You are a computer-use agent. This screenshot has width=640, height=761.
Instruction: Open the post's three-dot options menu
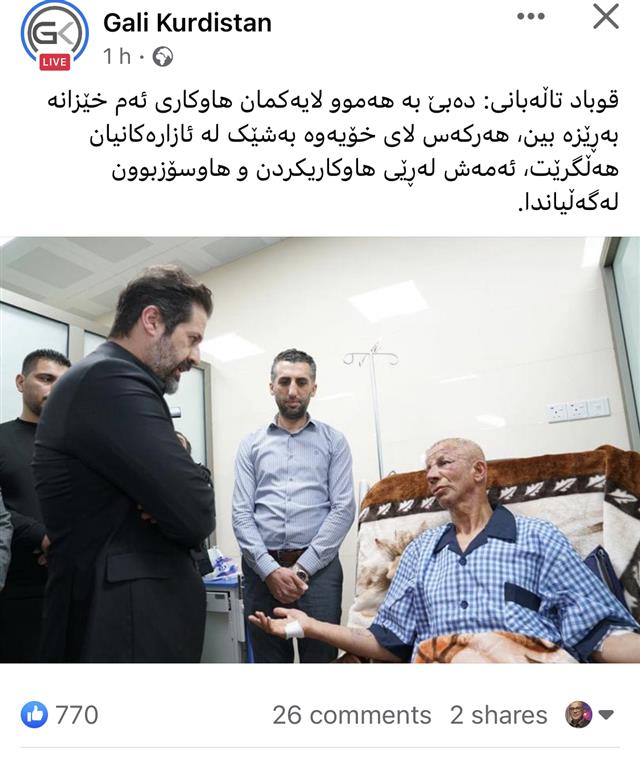point(531,17)
